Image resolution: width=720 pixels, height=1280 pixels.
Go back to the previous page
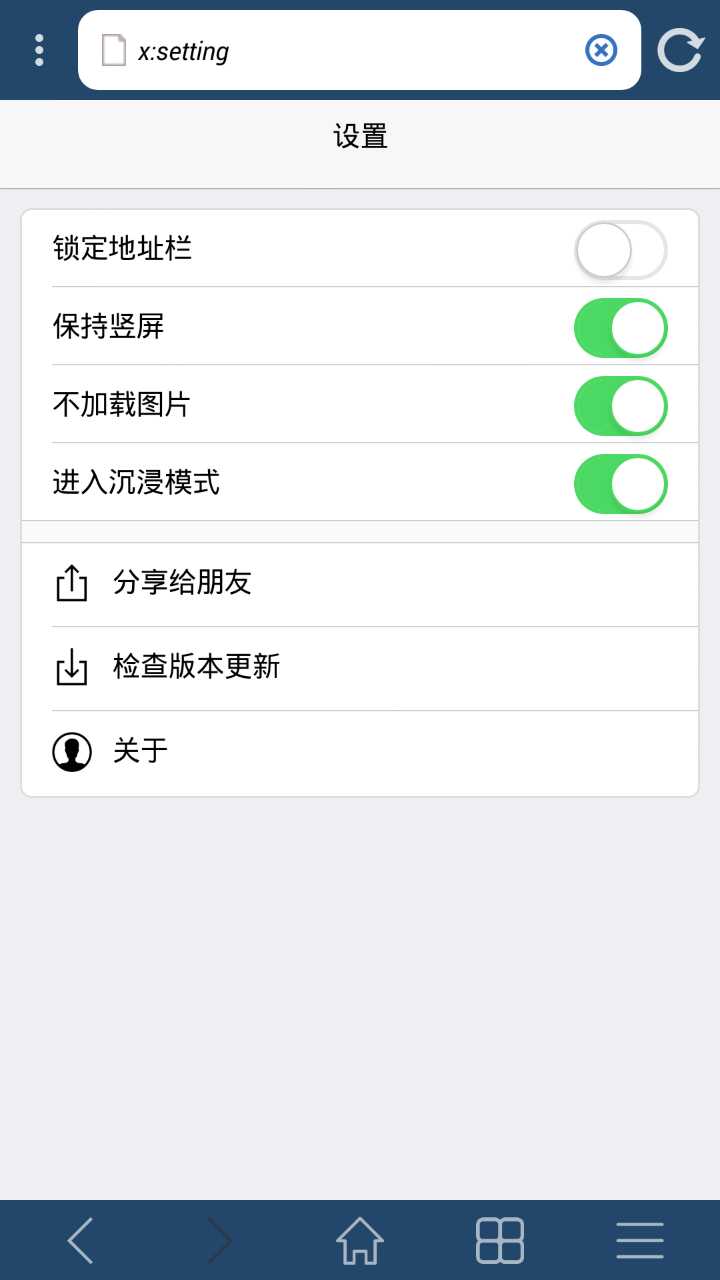point(80,1240)
